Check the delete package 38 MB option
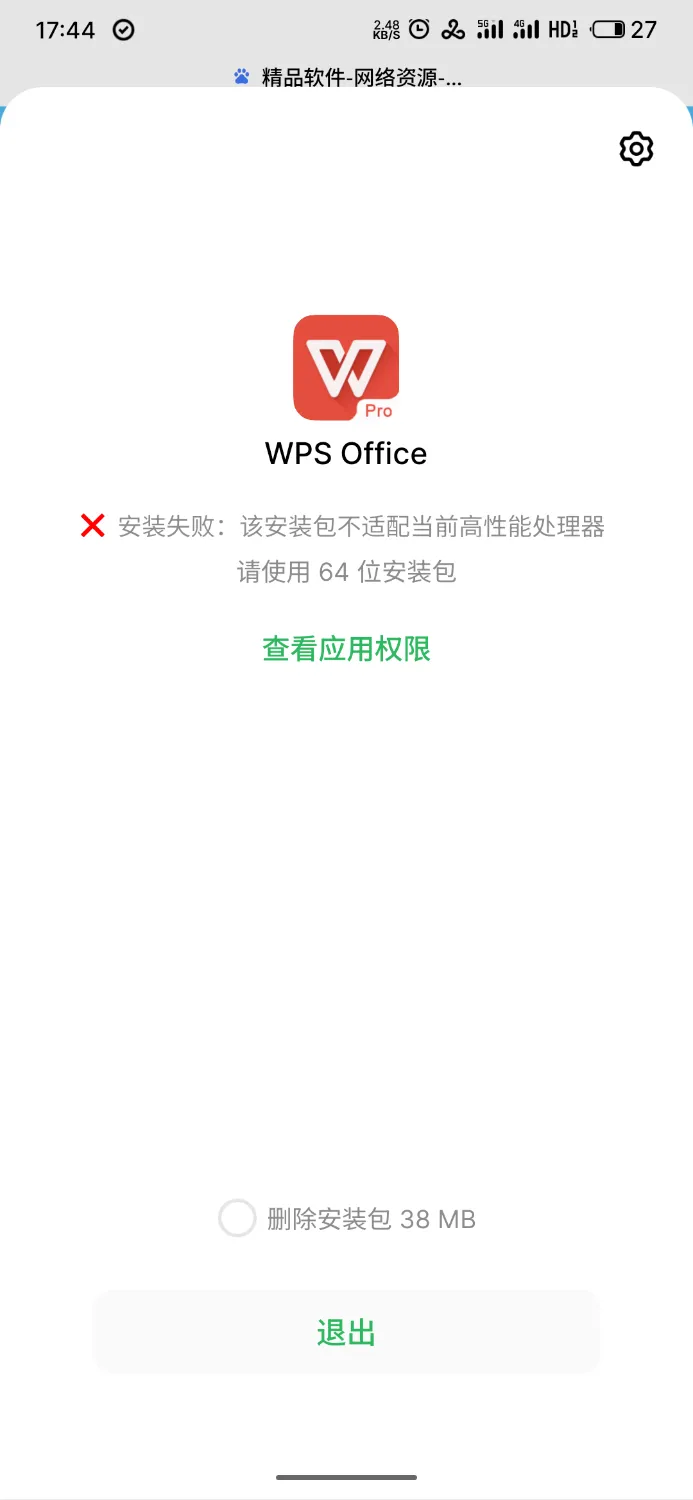 238,1219
